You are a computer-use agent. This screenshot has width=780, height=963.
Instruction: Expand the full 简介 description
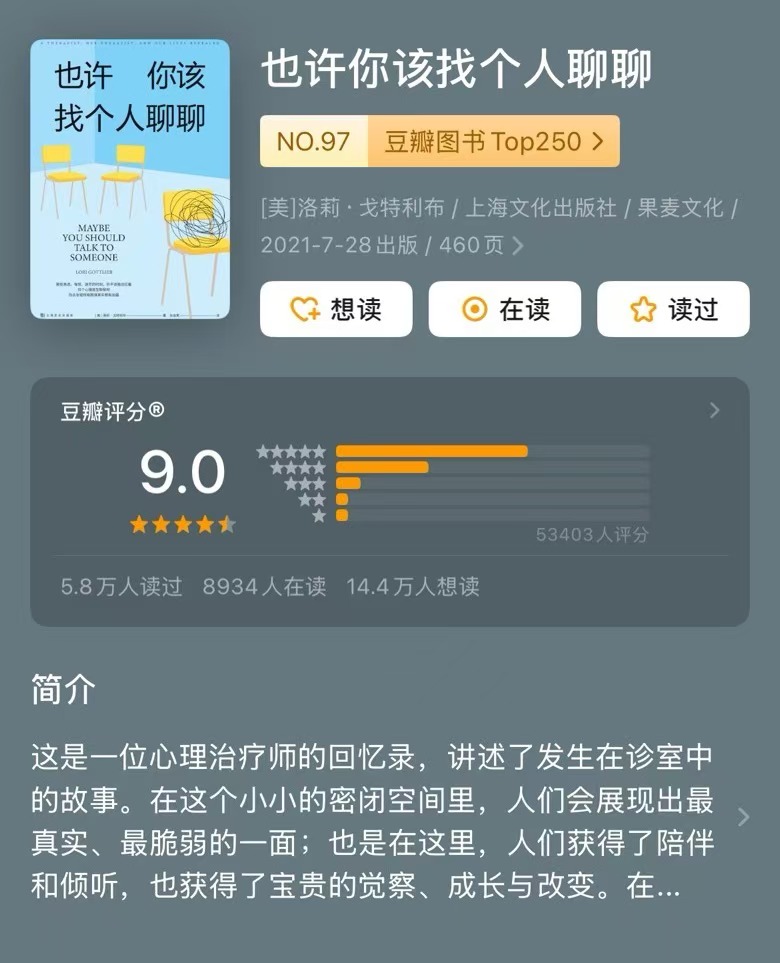742,817
